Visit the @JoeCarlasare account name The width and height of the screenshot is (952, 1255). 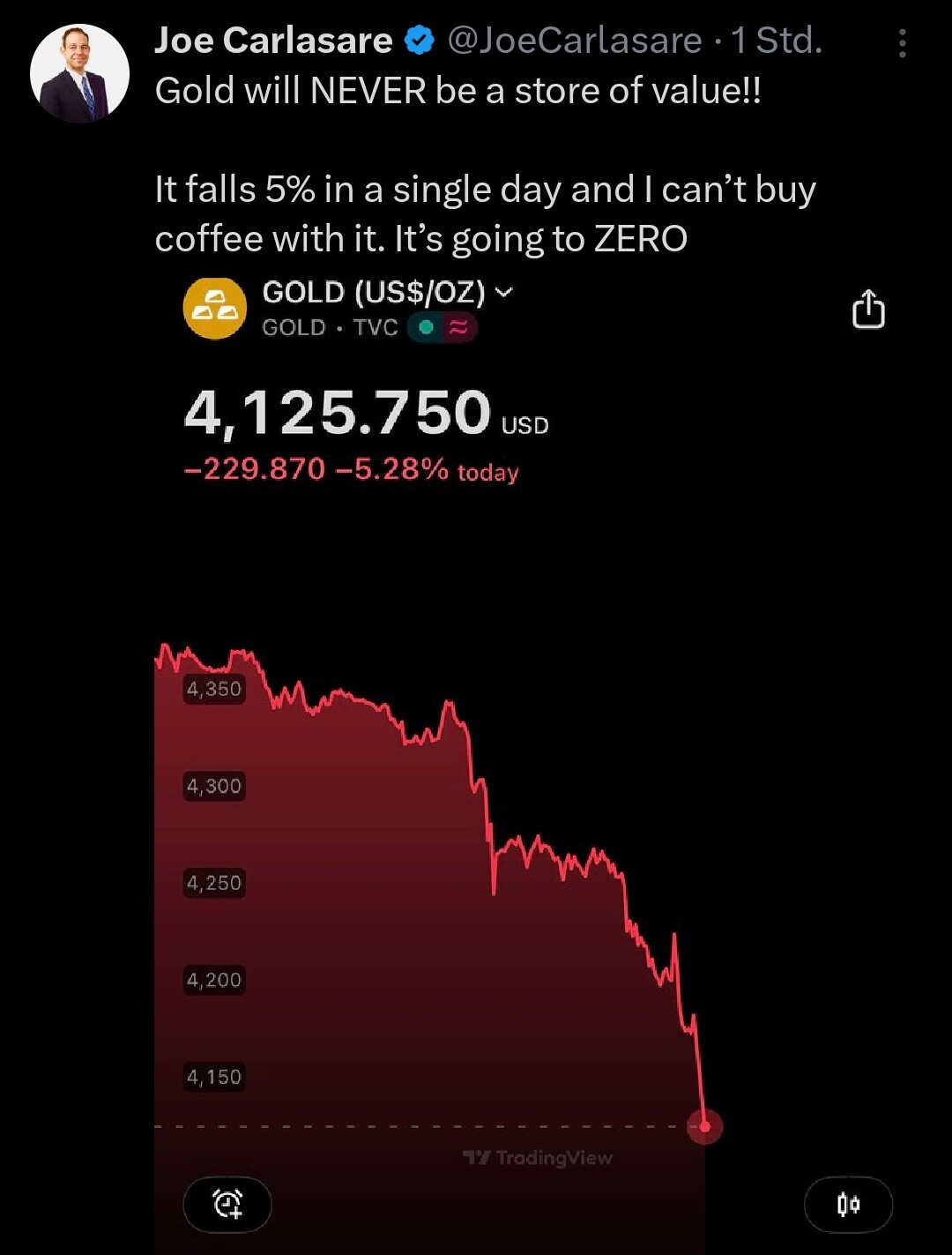click(x=575, y=41)
